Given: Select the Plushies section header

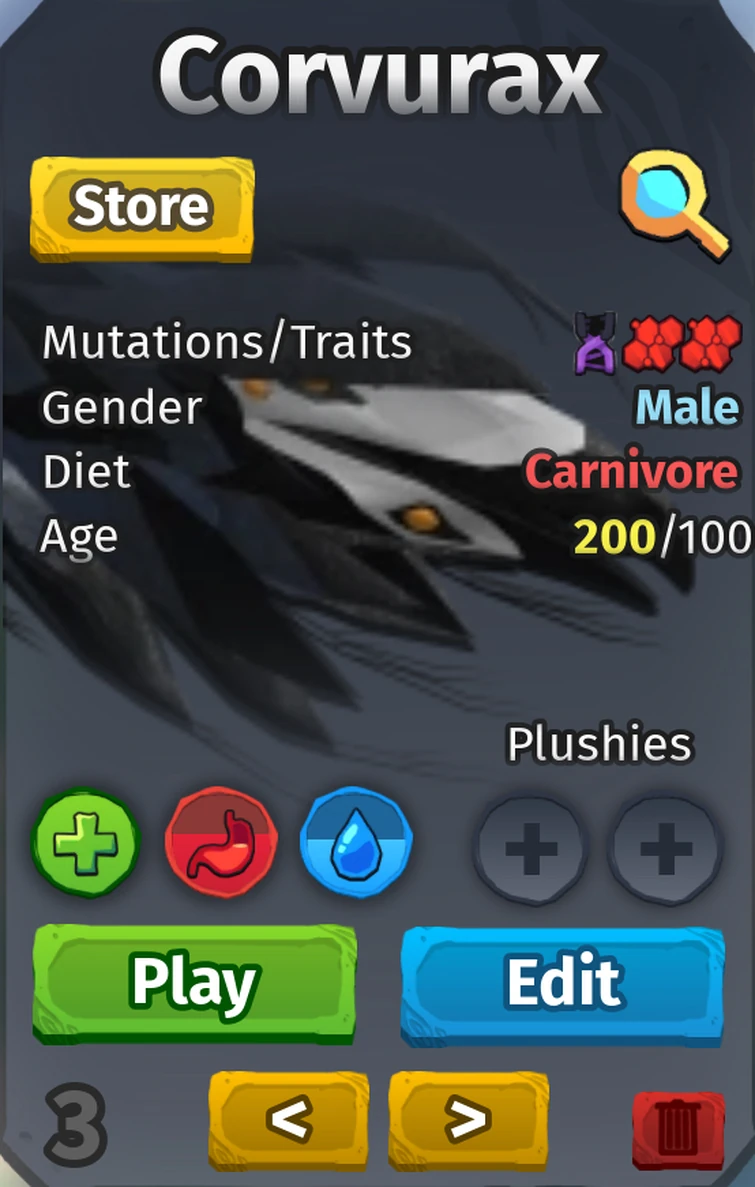Looking at the screenshot, I should (598, 743).
